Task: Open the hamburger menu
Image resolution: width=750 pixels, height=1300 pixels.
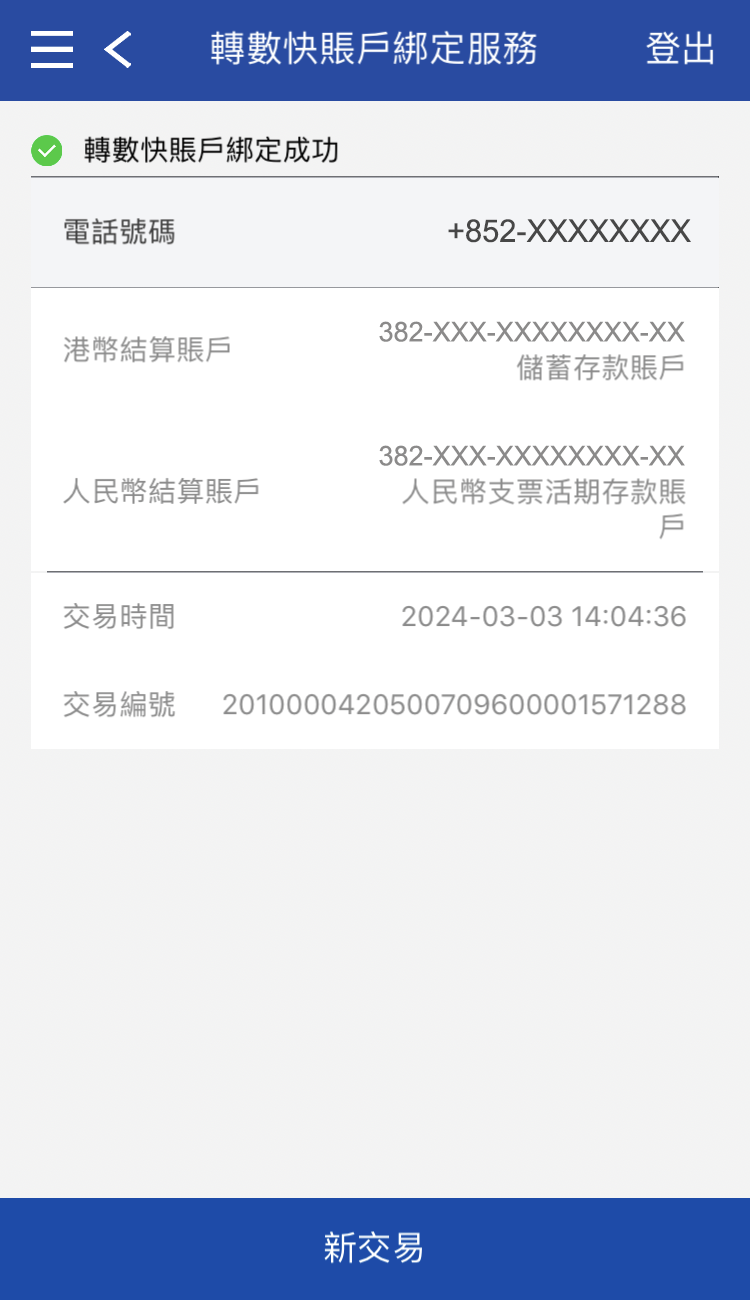Action: click(x=52, y=49)
